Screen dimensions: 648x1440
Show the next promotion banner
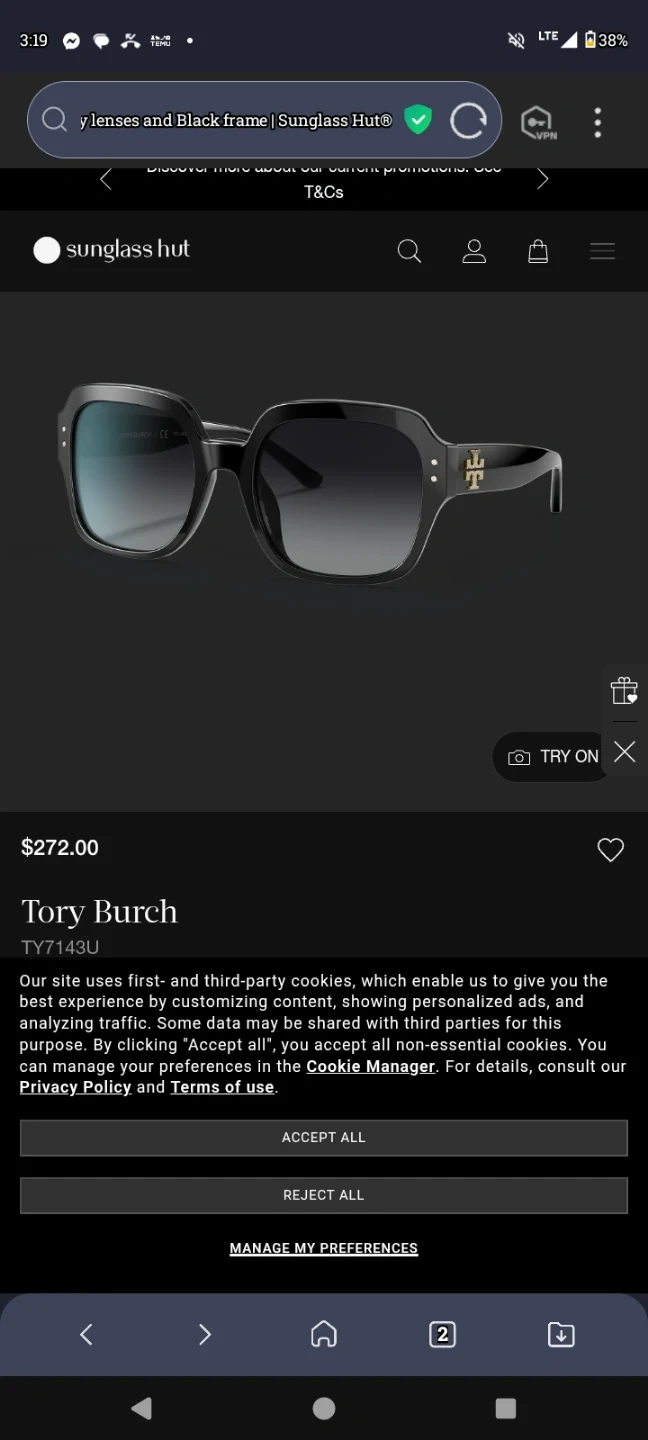542,179
